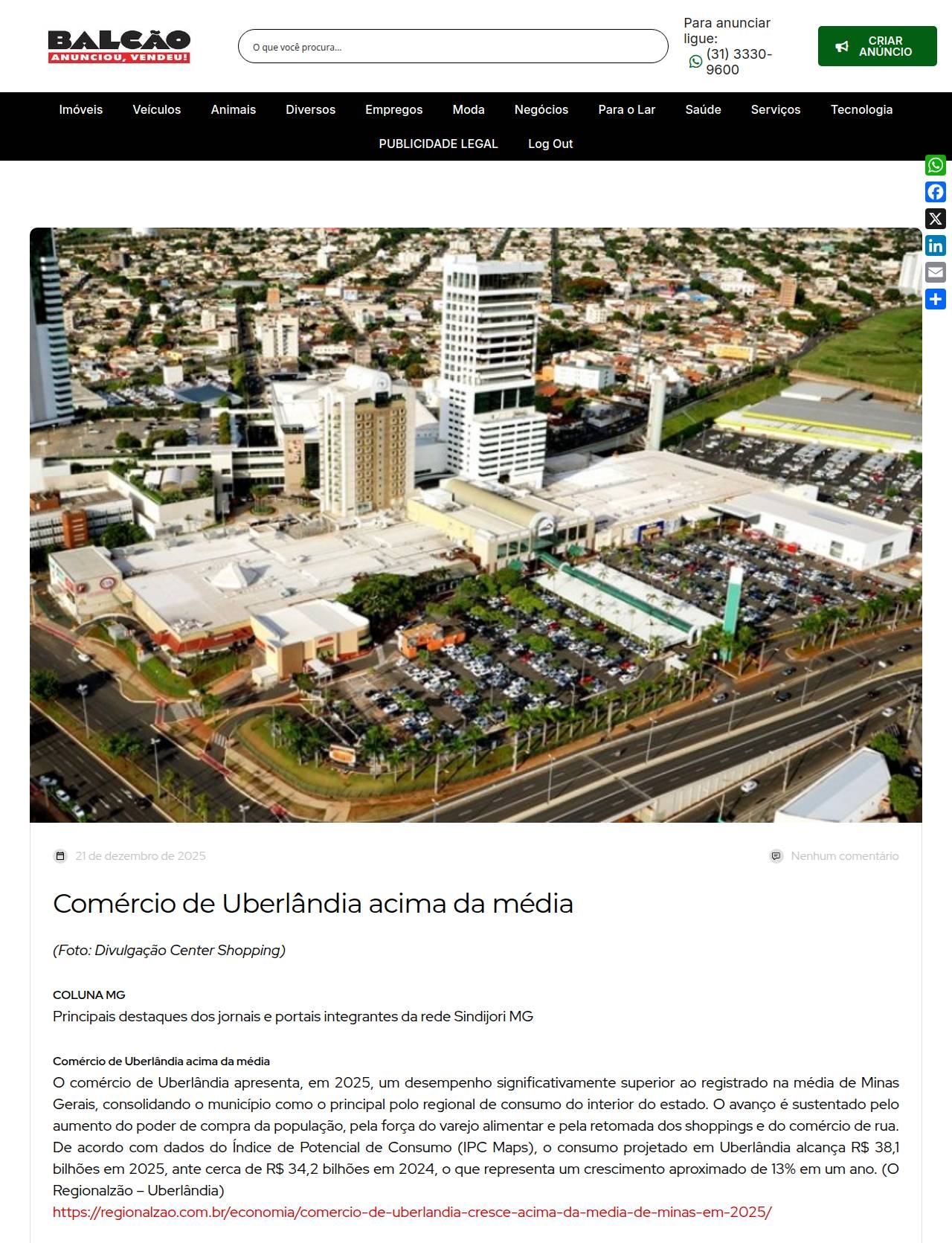Browse the Empregos section
Screen dimensions: 952x1243
coord(394,109)
